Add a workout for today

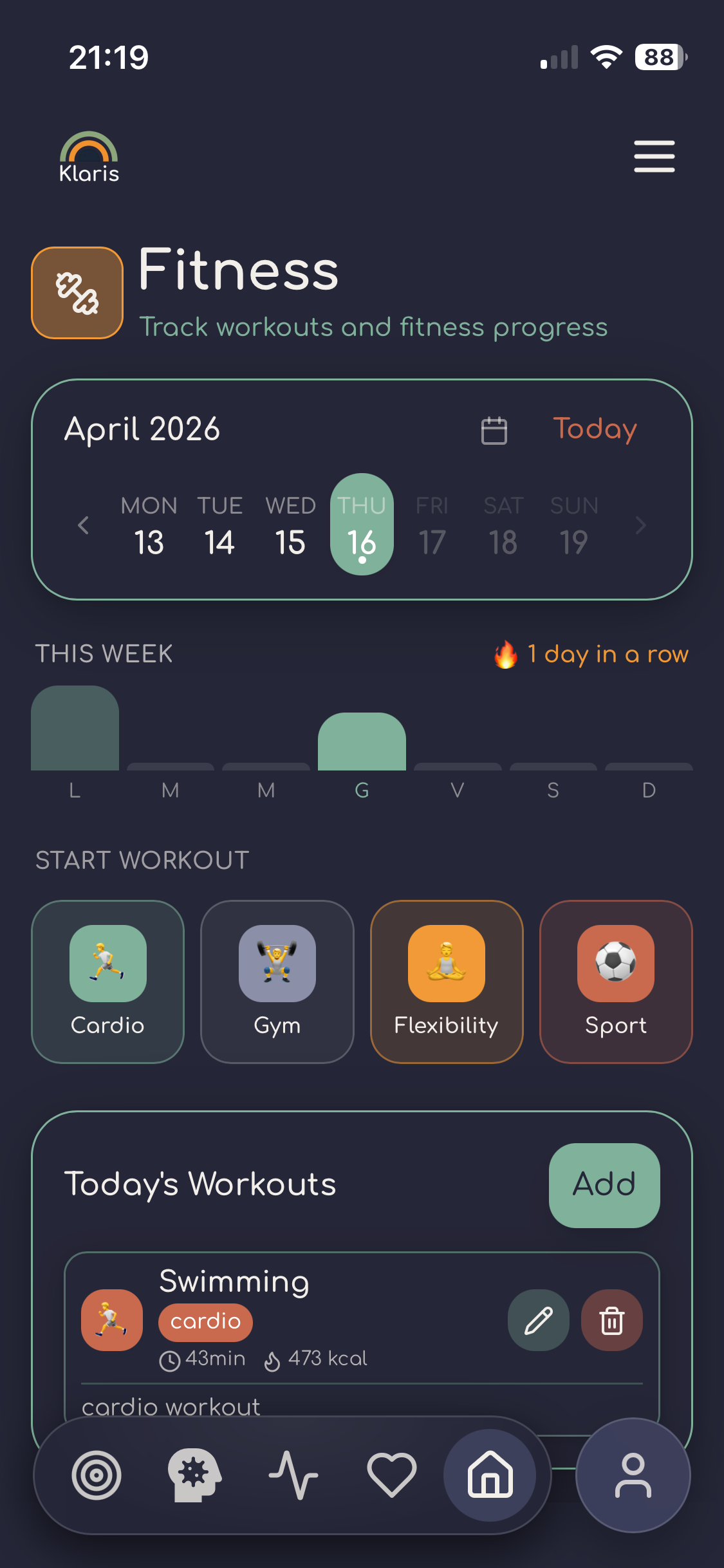point(604,1185)
